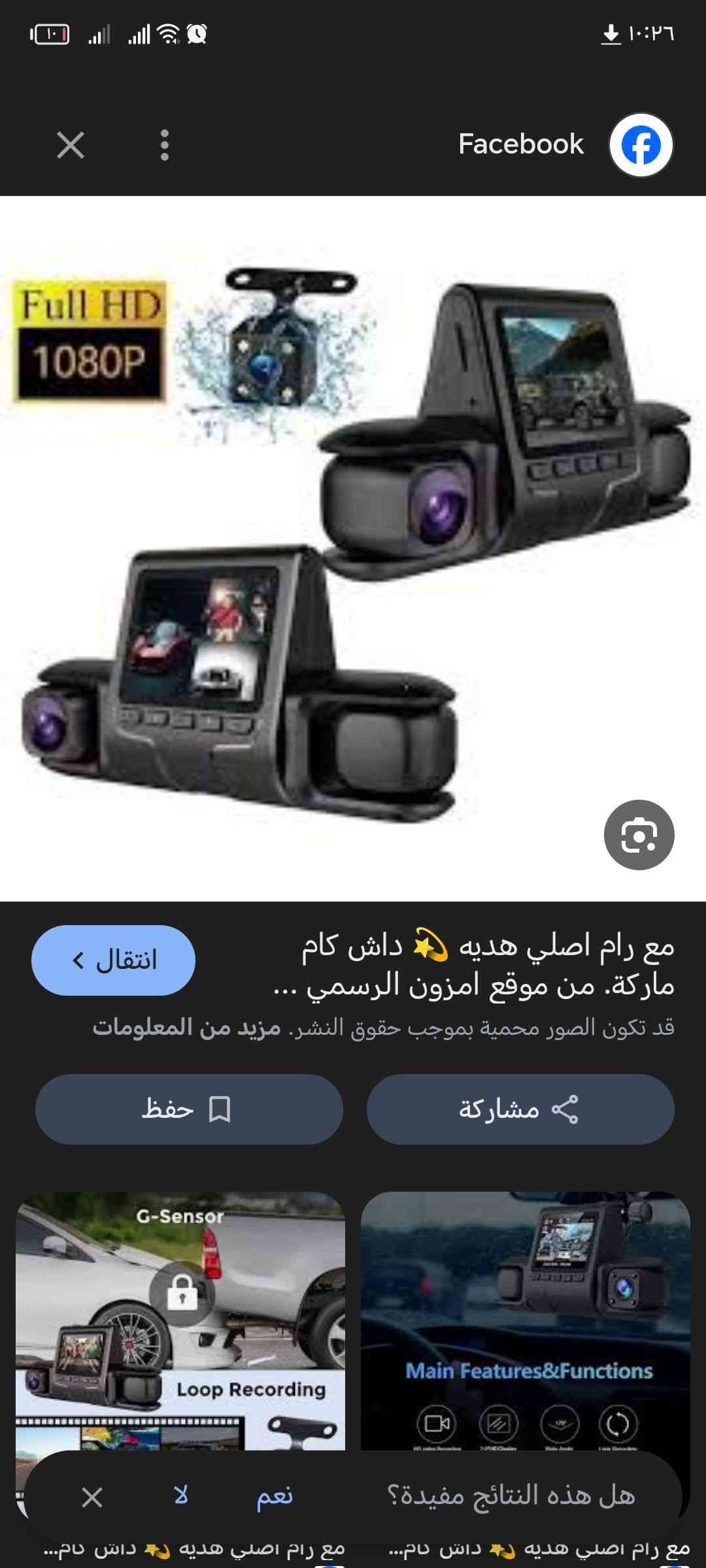Save the image with حفظ
The width and height of the screenshot is (706, 1568).
pos(189,1109)
